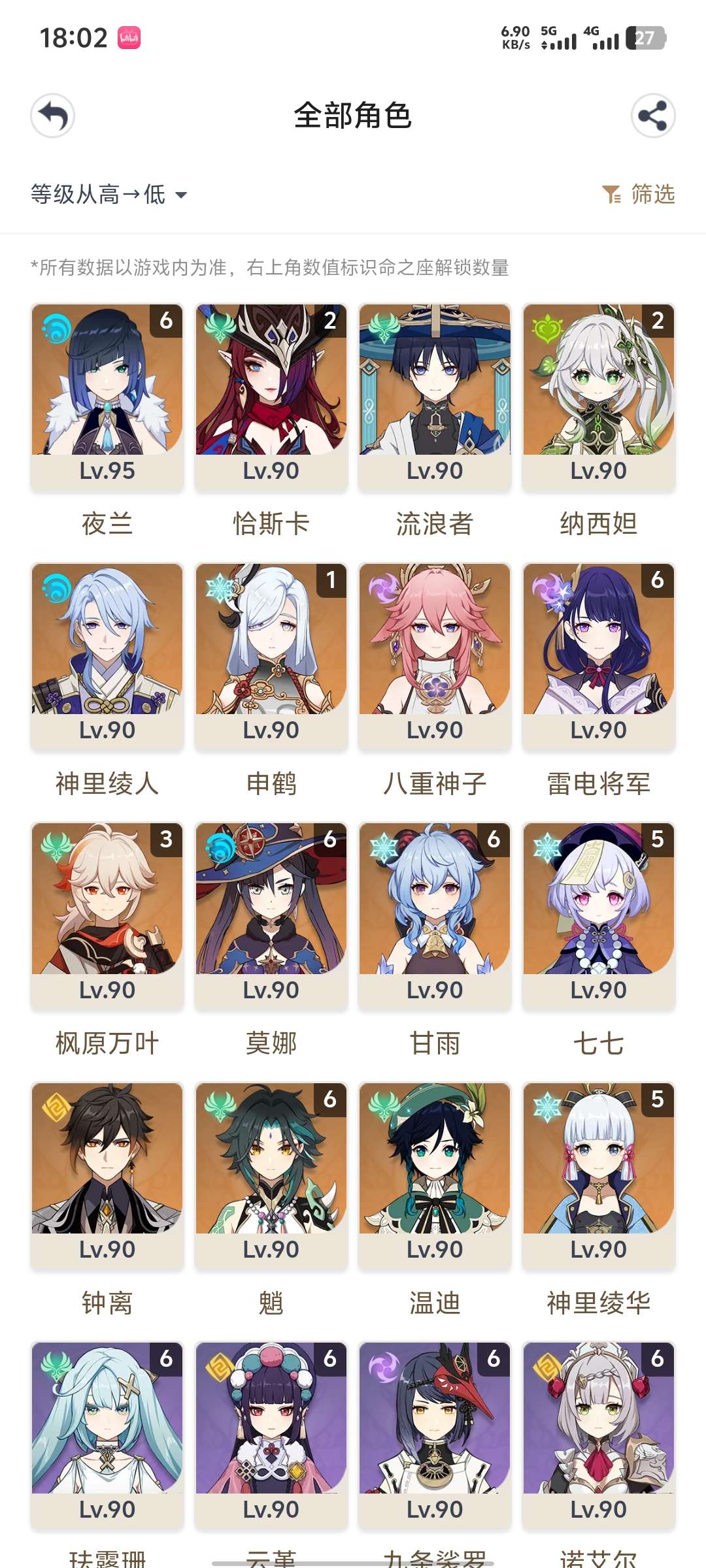This screenshot has height=1568, width=706.
Task: Select the 申鹤 character card
Action: point(271,656)
